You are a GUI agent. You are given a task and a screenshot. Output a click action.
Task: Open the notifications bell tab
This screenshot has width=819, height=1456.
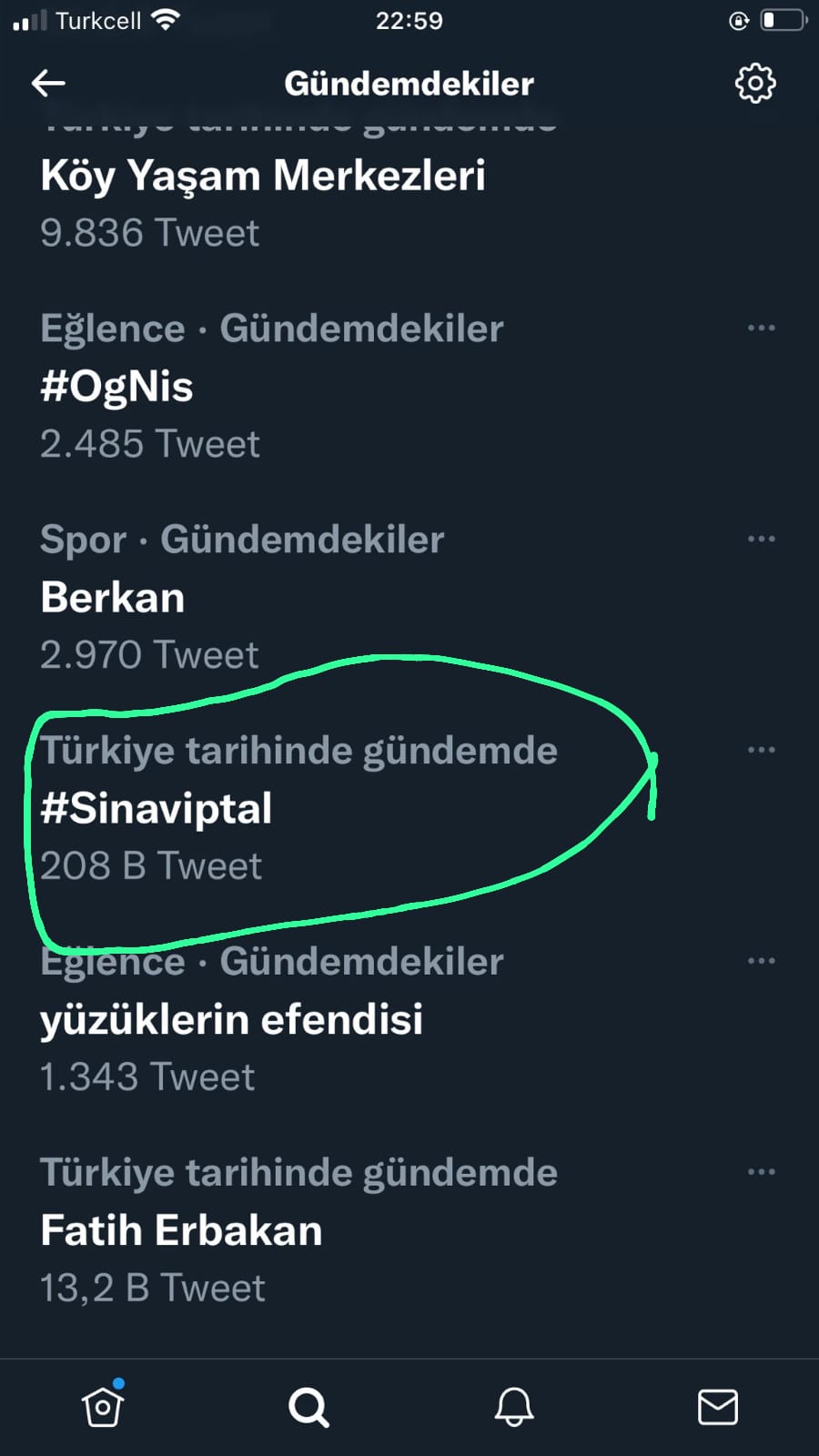pos(514,1407)
